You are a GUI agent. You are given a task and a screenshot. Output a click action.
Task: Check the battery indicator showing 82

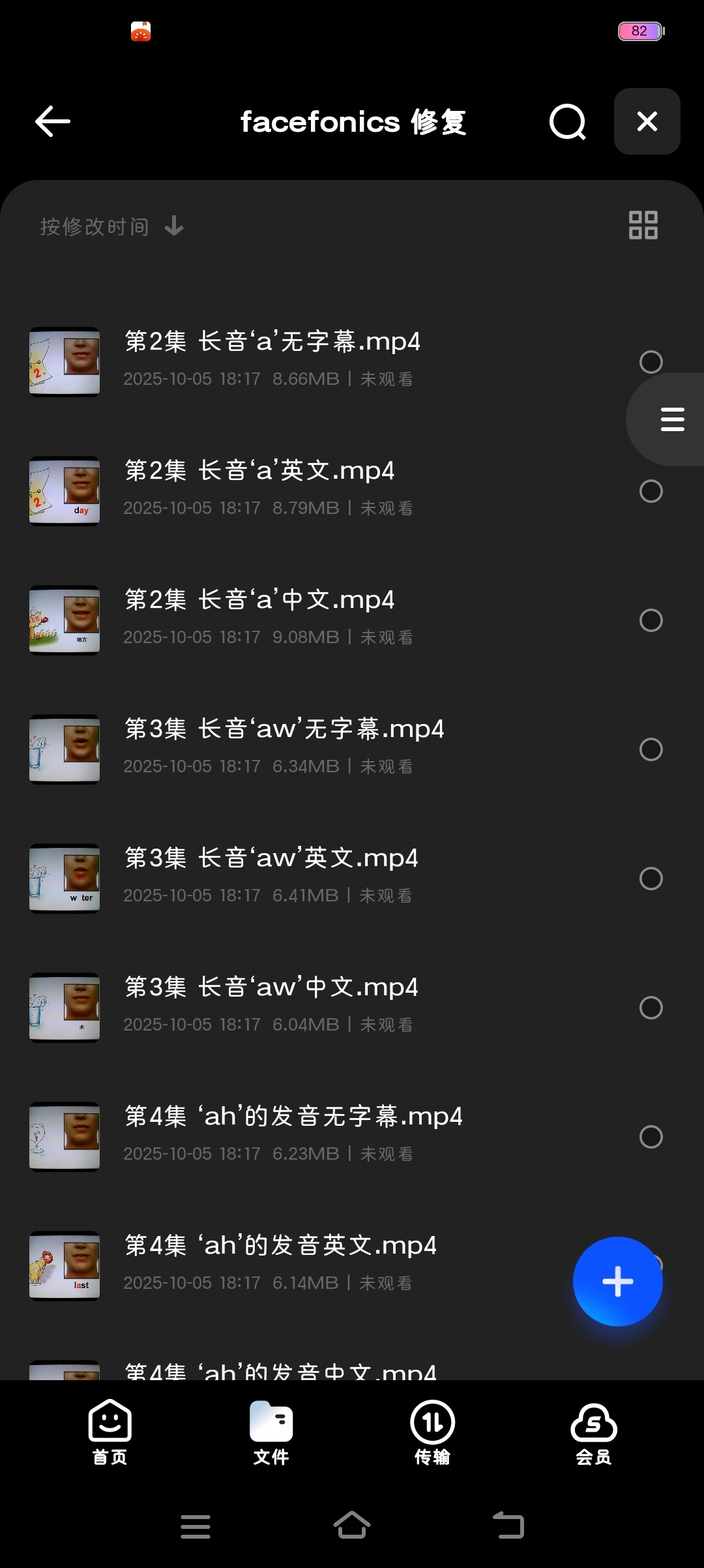pos(639,31)
